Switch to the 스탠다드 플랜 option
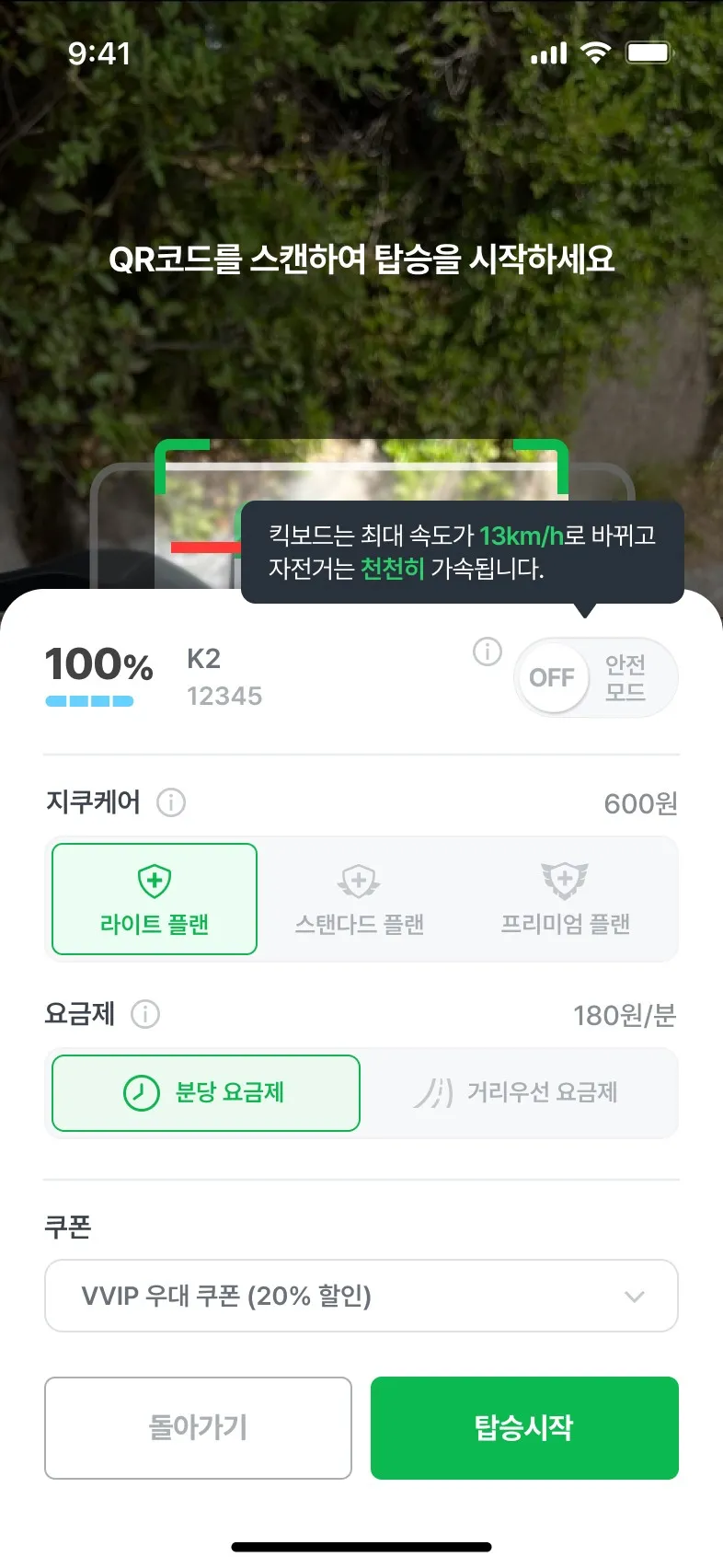The image size is (723, 1568). point(358,899)
